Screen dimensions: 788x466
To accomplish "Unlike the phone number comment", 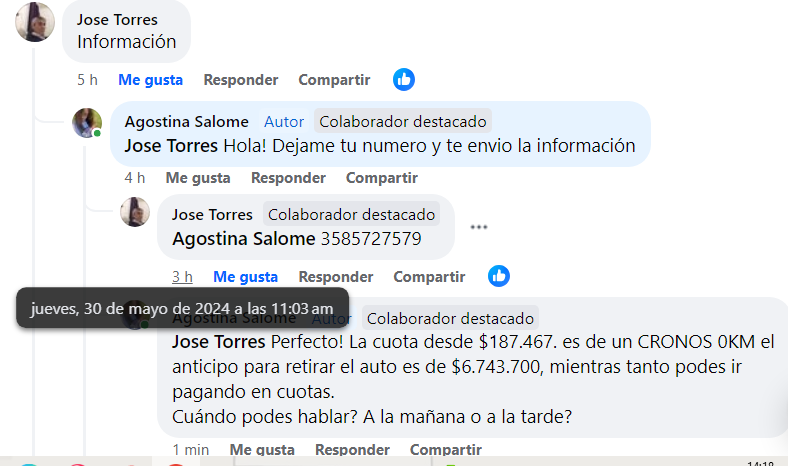I will coord(246,277).
